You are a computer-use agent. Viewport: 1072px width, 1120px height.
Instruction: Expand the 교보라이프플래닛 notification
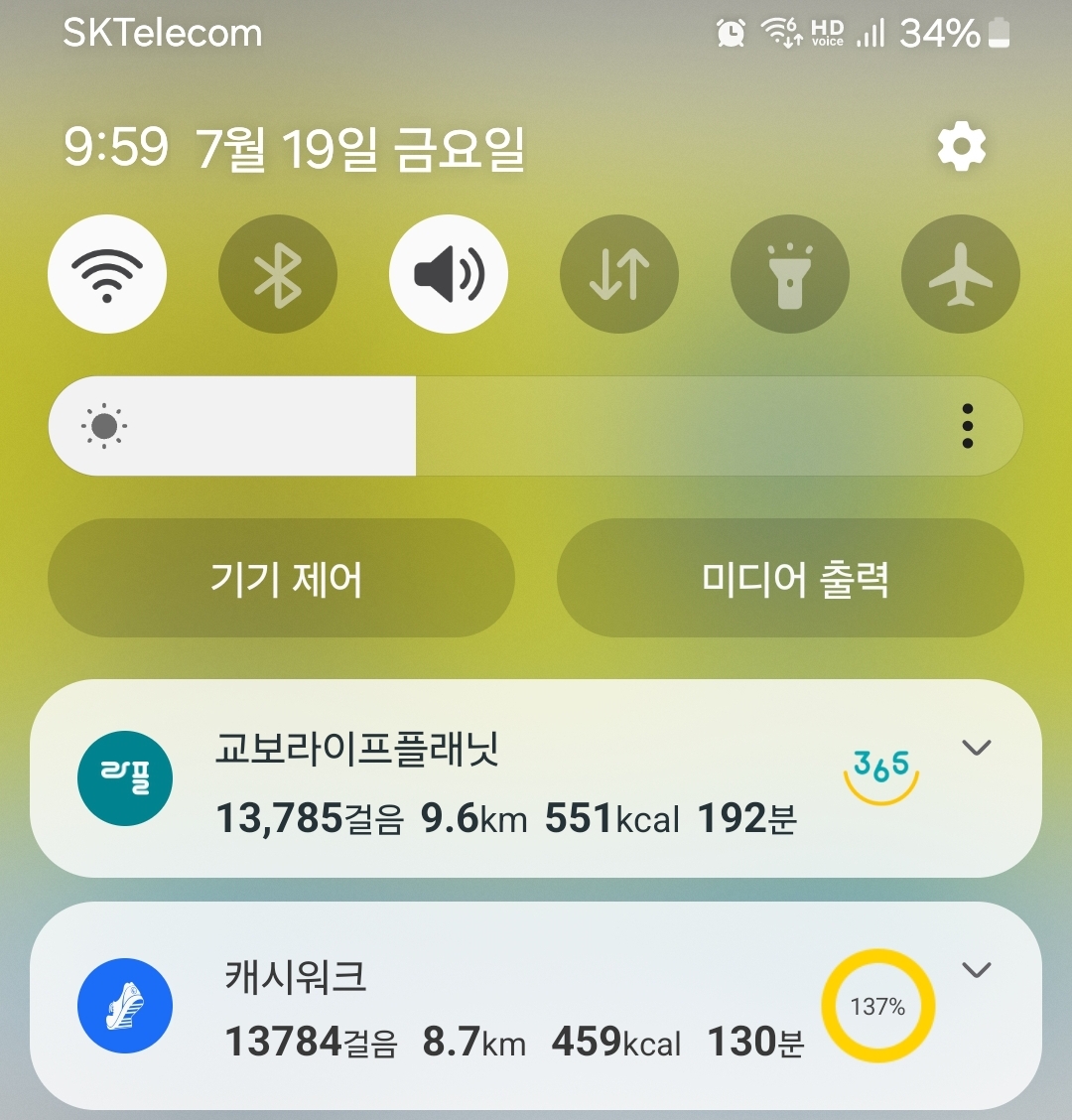coord(978,748)
